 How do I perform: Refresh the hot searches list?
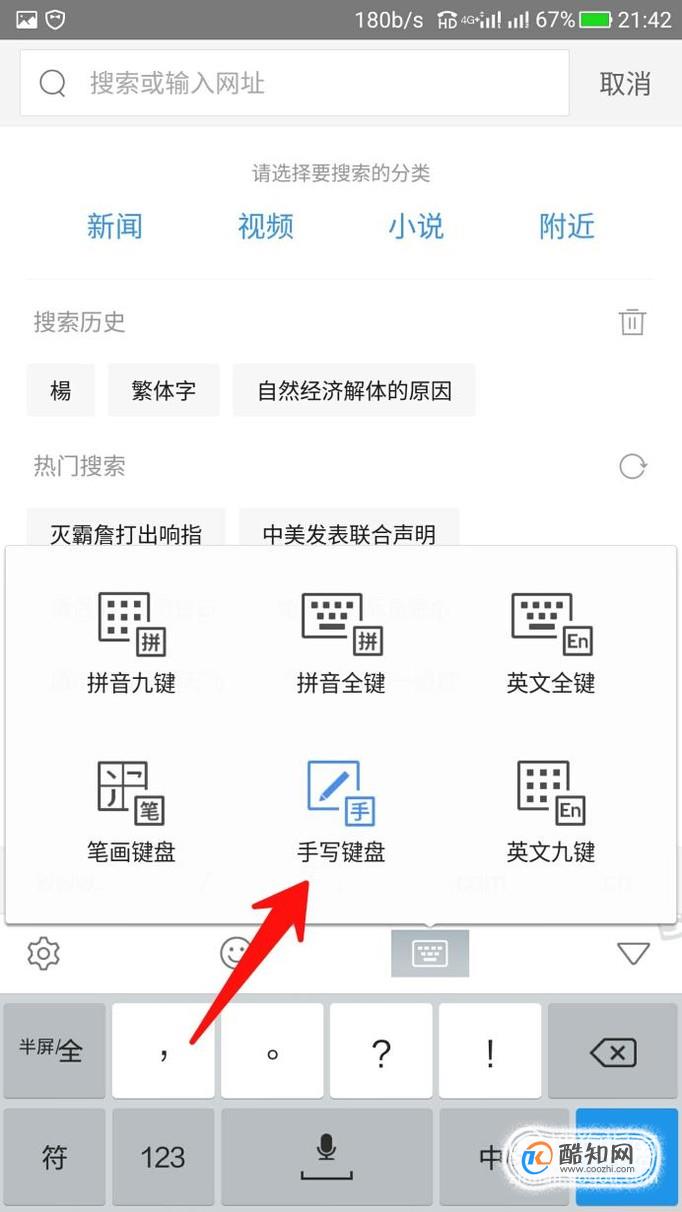pyautogui.click(x=633, y=466)
